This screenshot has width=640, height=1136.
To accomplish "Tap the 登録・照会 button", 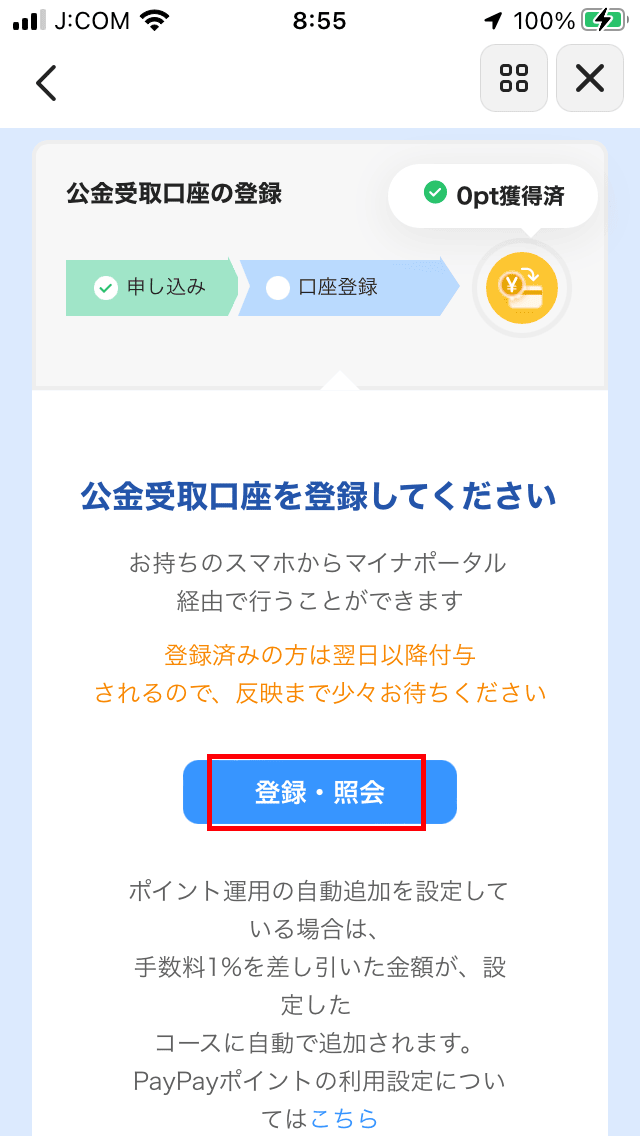I will (320, 792).
